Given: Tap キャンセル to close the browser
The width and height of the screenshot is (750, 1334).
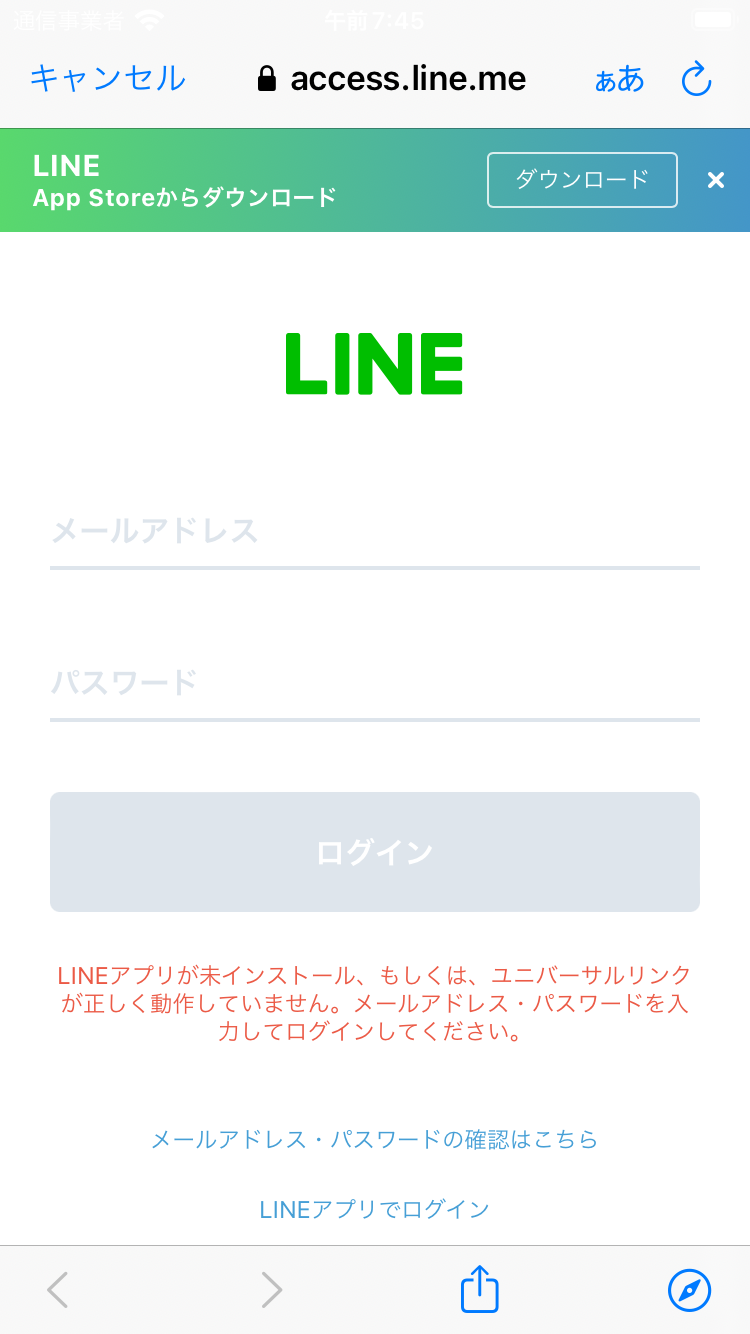Looking at the screenshot, I should point(108,78).
